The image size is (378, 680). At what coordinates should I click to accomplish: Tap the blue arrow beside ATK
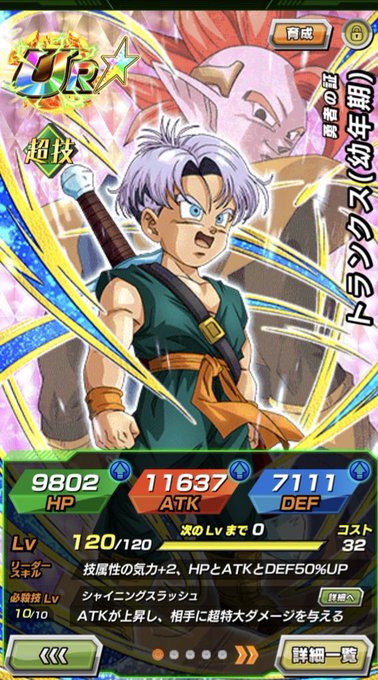(237, 471)
